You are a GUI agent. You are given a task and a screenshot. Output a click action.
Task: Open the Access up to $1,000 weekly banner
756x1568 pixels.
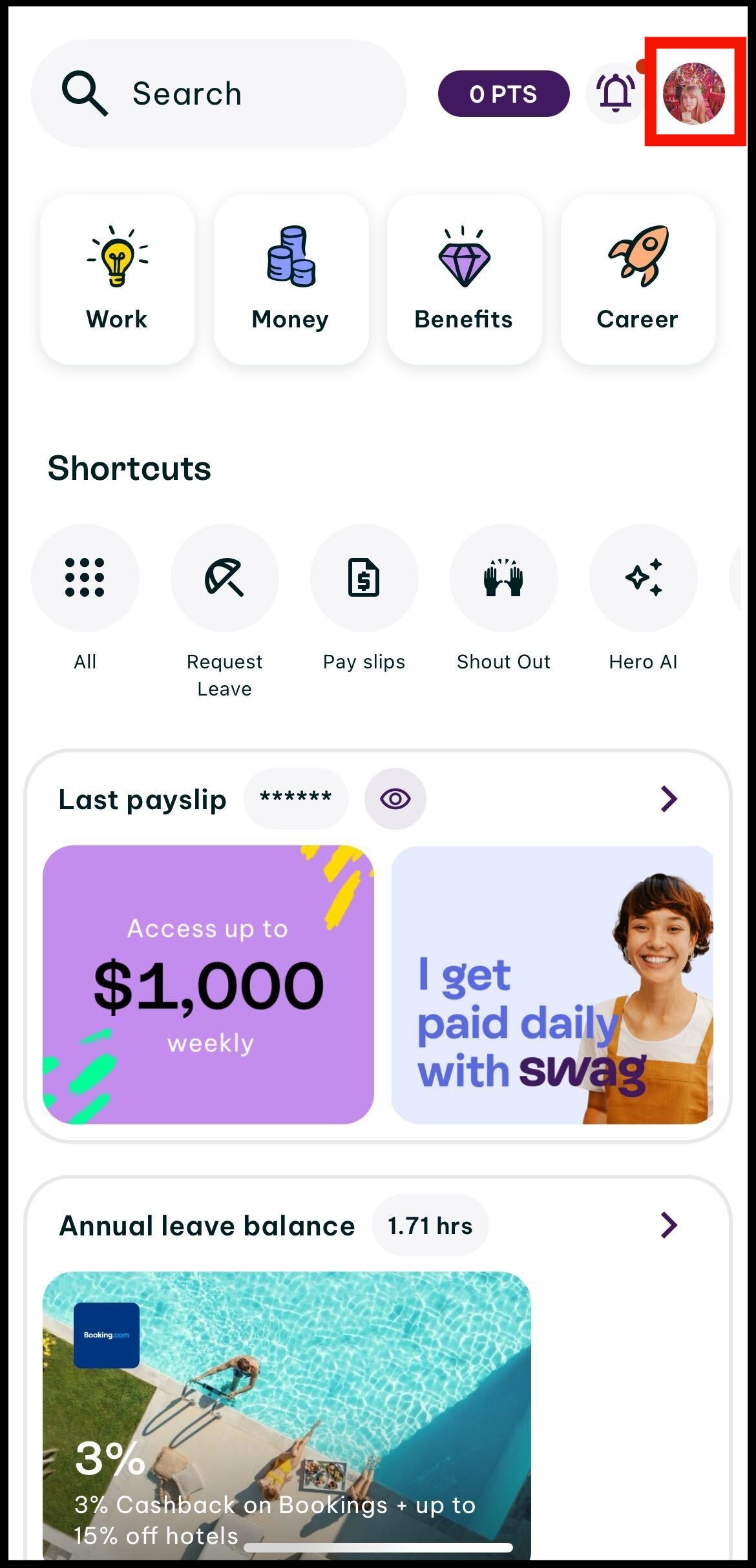[x=208, y=985]
